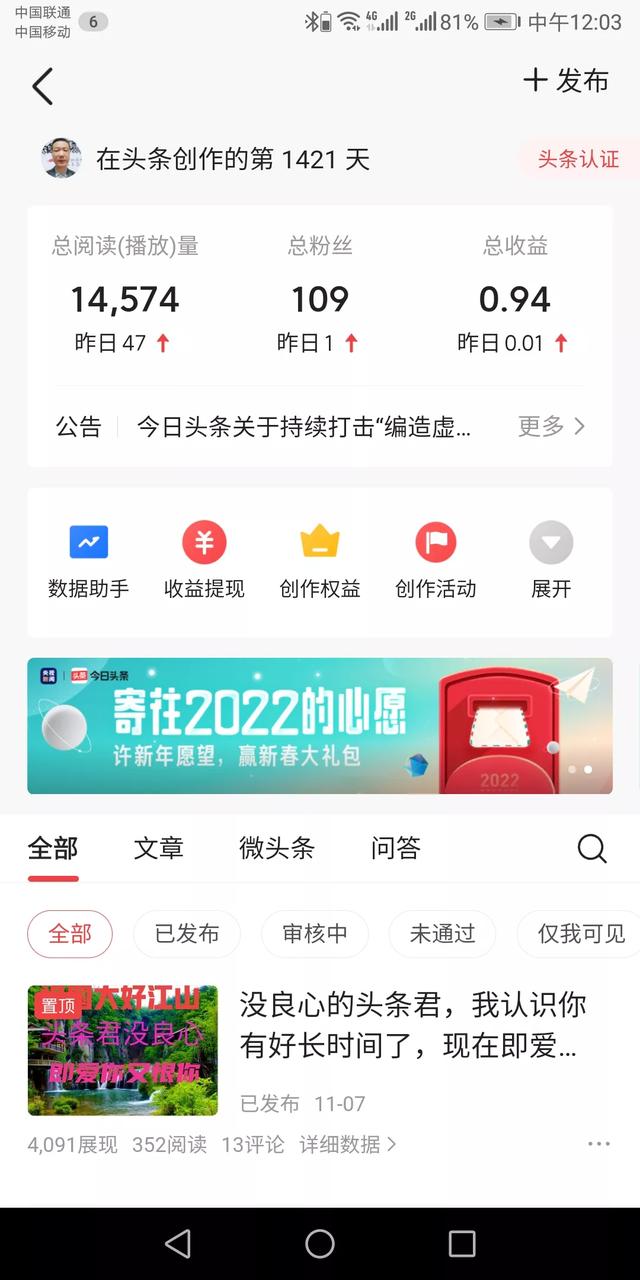This screenshot has height=1280, width=640.
Task: Search content with the magnifier icon
Action: [592, 849]
